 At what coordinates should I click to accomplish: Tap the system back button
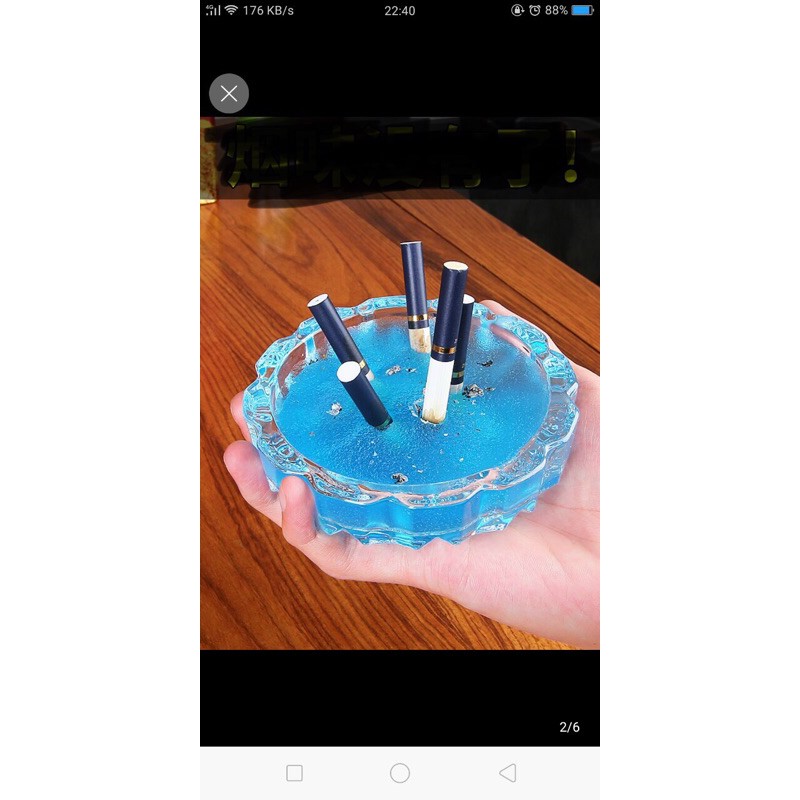click(x=507, y=773)
